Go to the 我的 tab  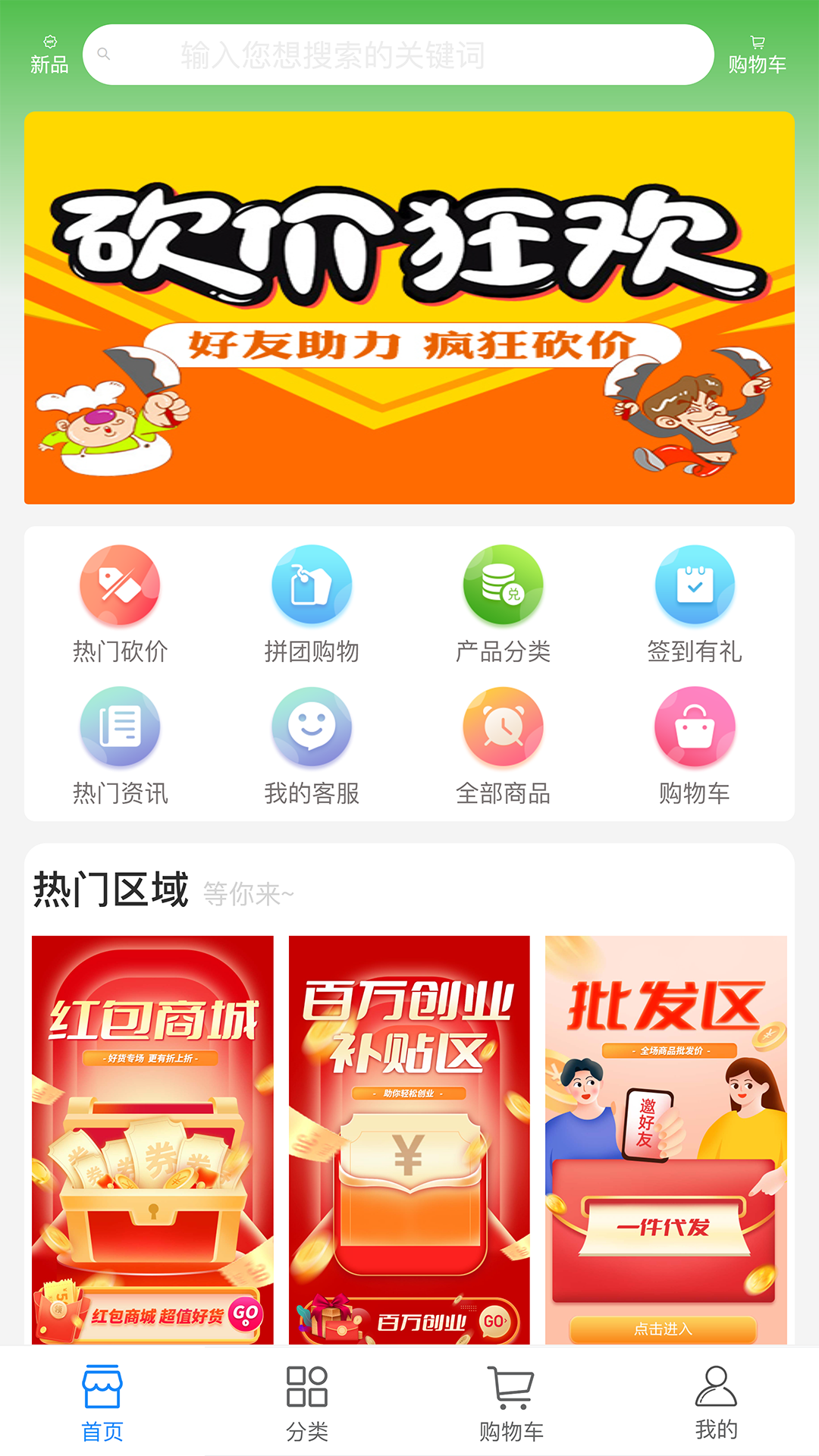point(716,1403)
